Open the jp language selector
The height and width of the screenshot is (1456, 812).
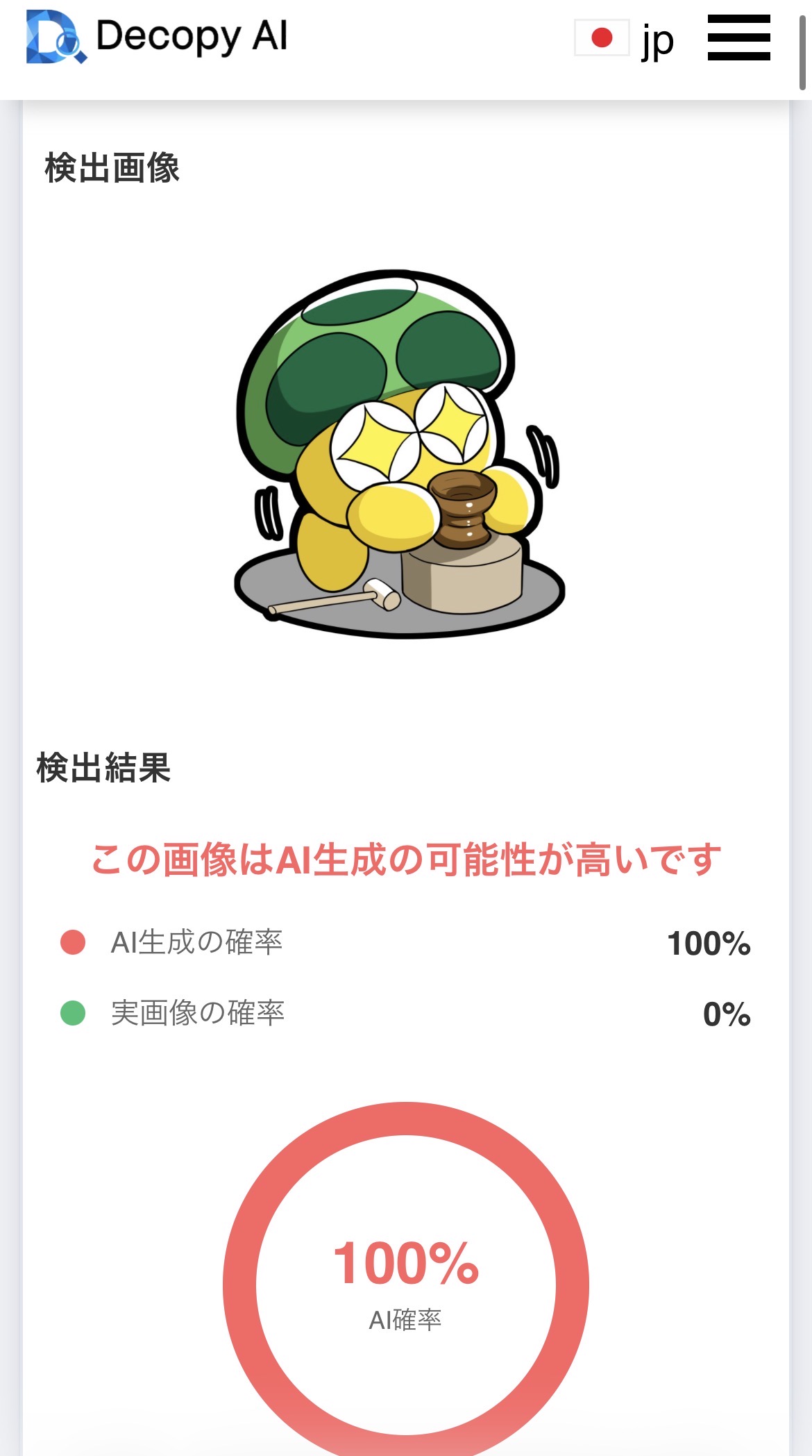pyautogui.click(x=625, y=39)
